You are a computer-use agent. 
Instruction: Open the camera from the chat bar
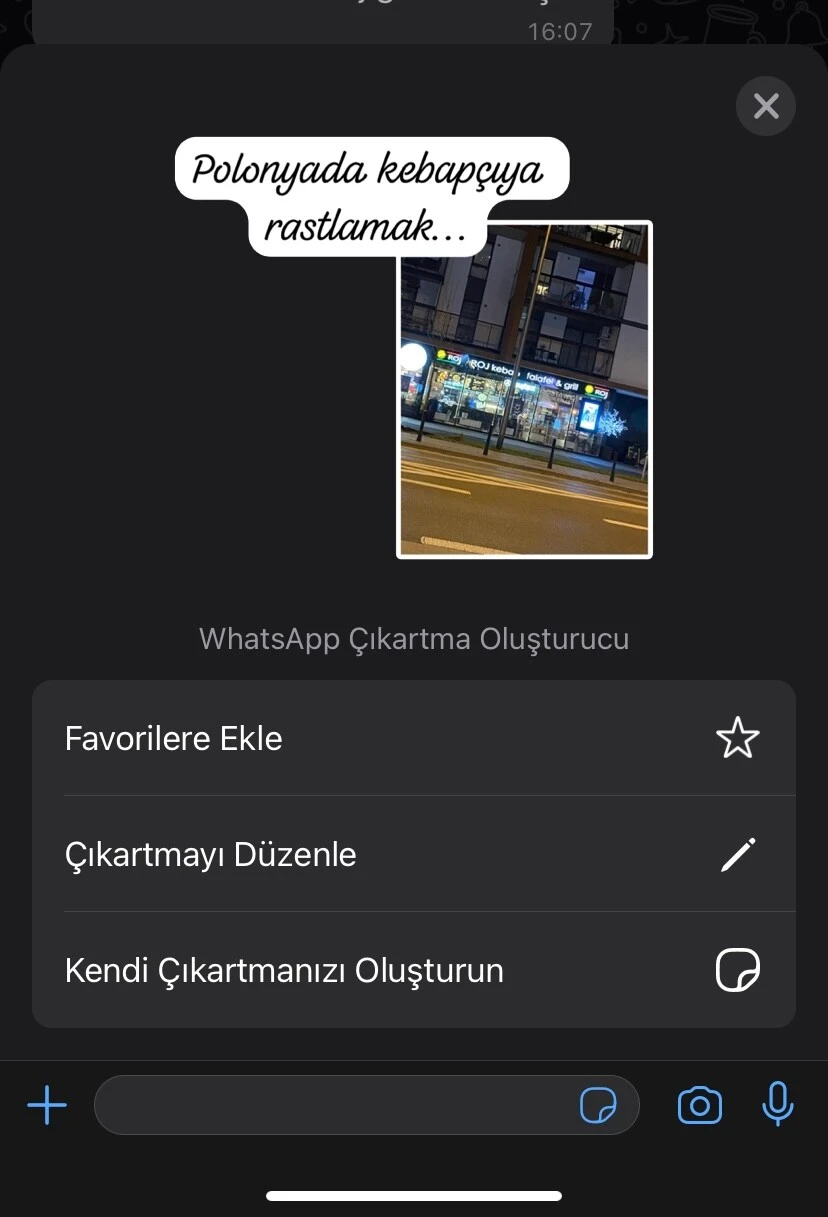[699, 1105]
